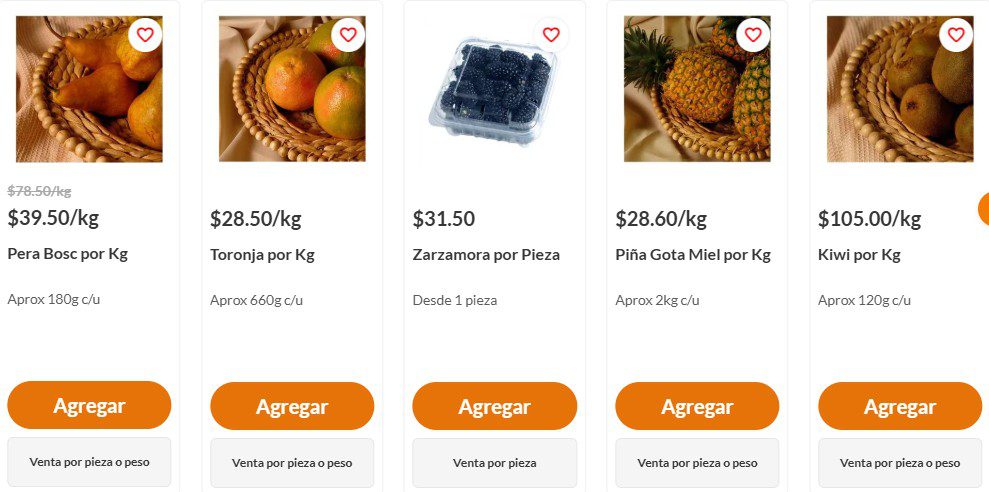Add Toronja por Kg to cart

pos(292,407)
